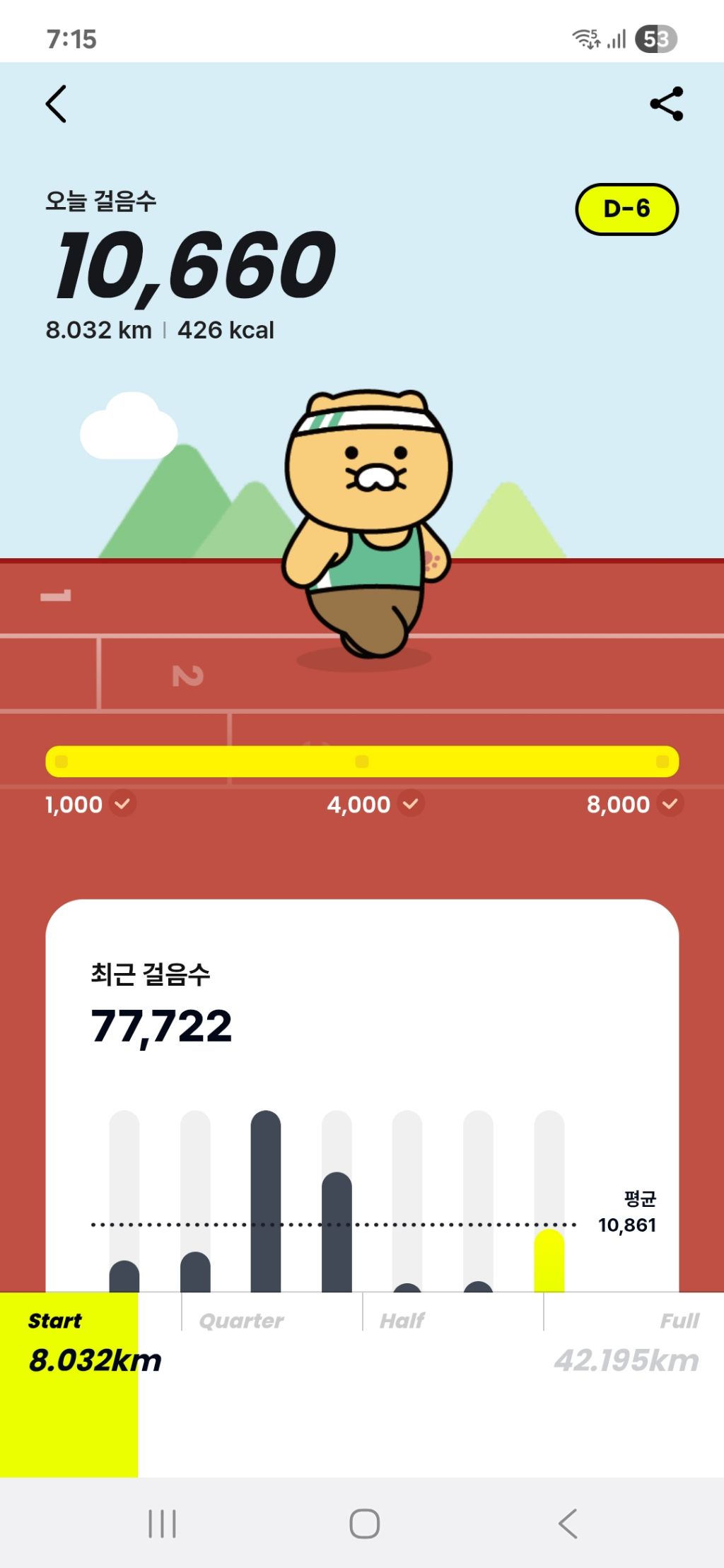Tap the yellow step progress bar
The image size is (724, 1568).
pos(362,761)
